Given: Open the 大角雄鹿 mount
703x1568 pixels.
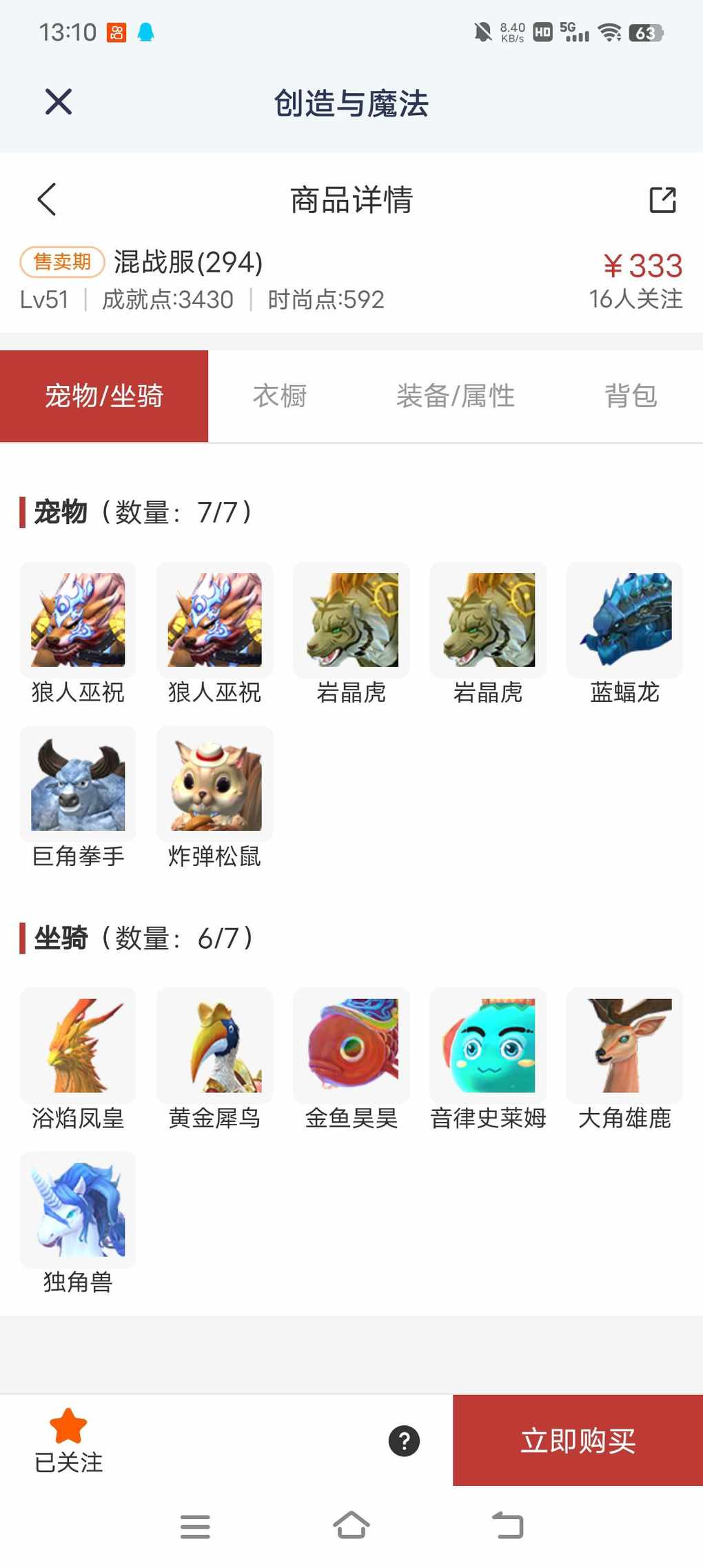Looking at the screenshot, I should 624,1045.
